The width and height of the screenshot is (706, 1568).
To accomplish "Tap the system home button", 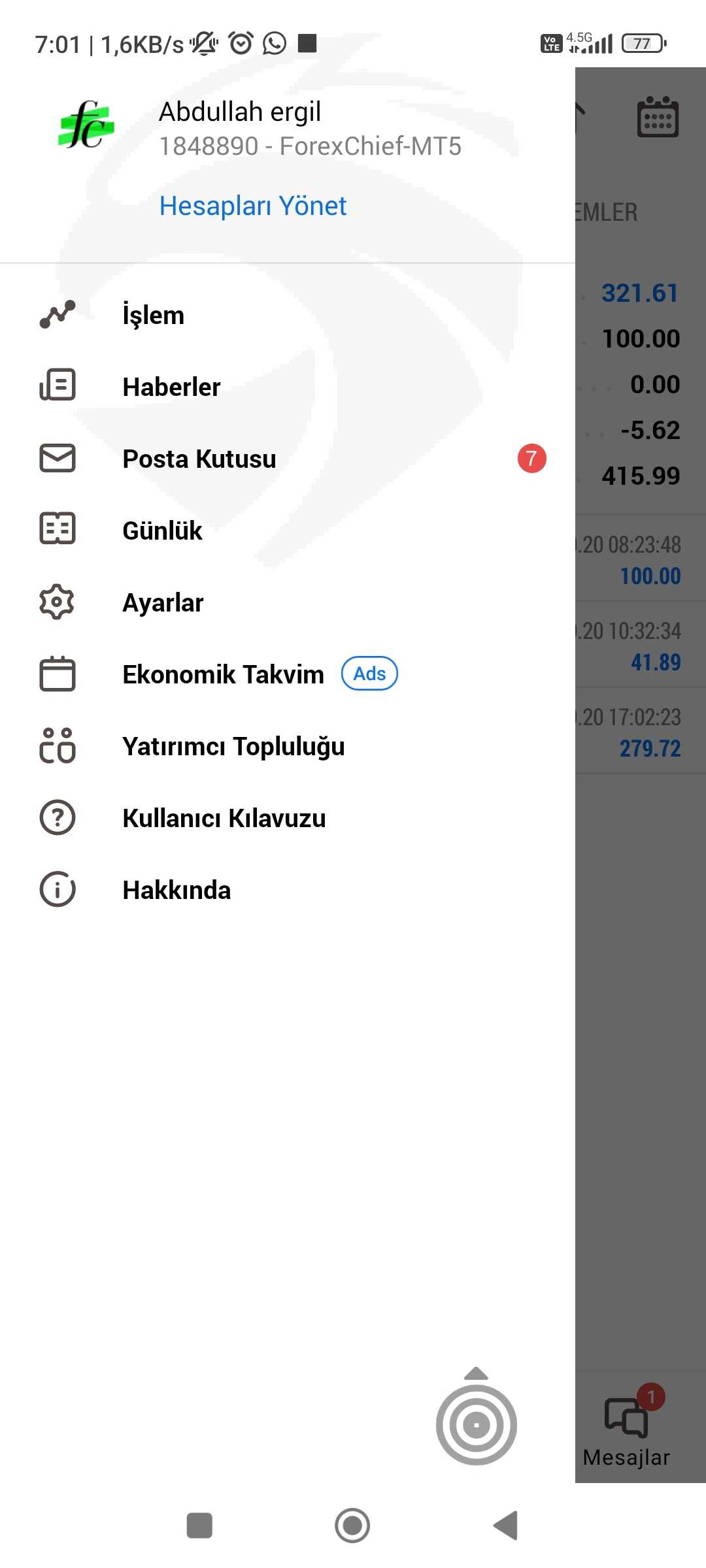I will click(352, 1526).
